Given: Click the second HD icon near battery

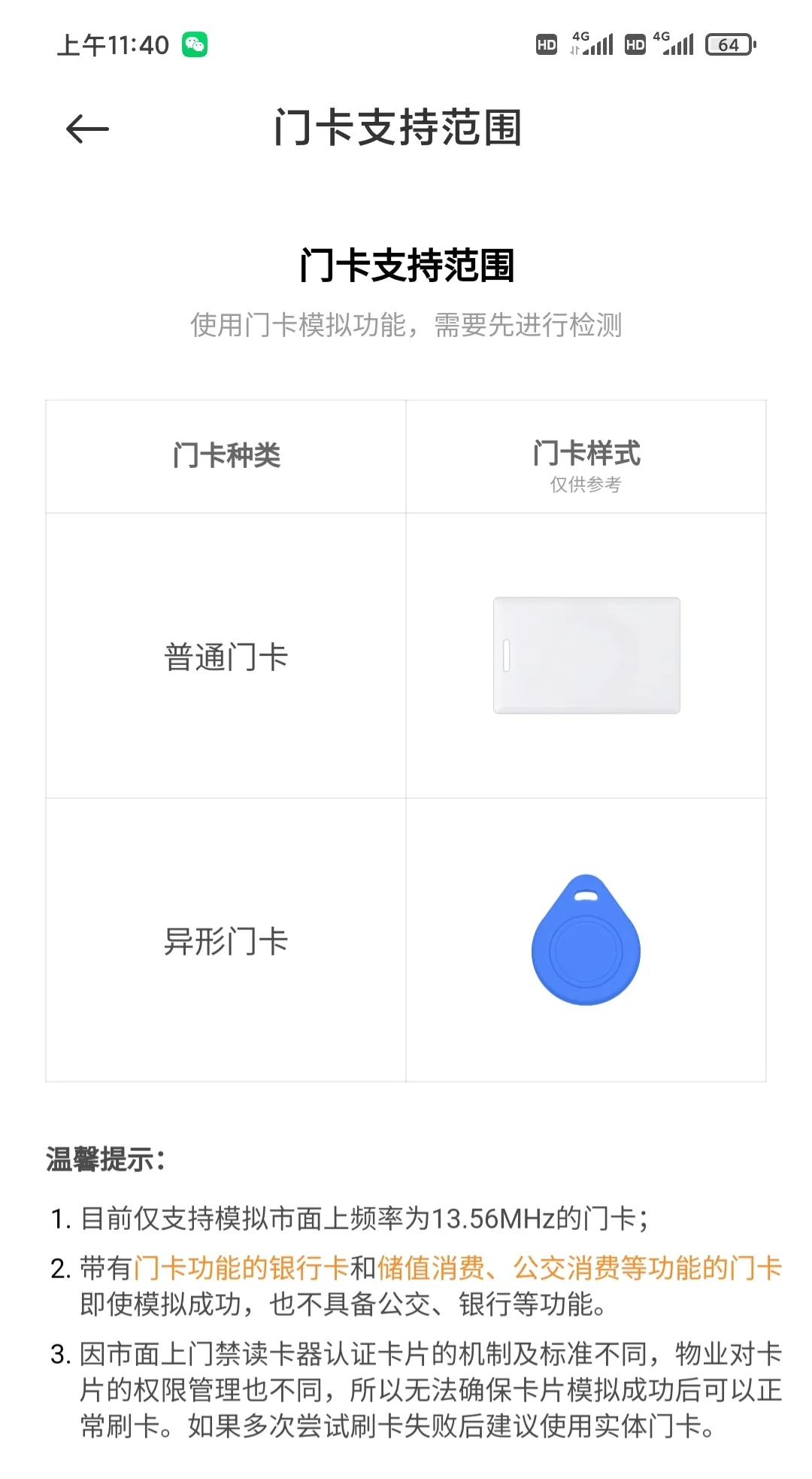Looking at the screenshot, I should pos(634,44).
